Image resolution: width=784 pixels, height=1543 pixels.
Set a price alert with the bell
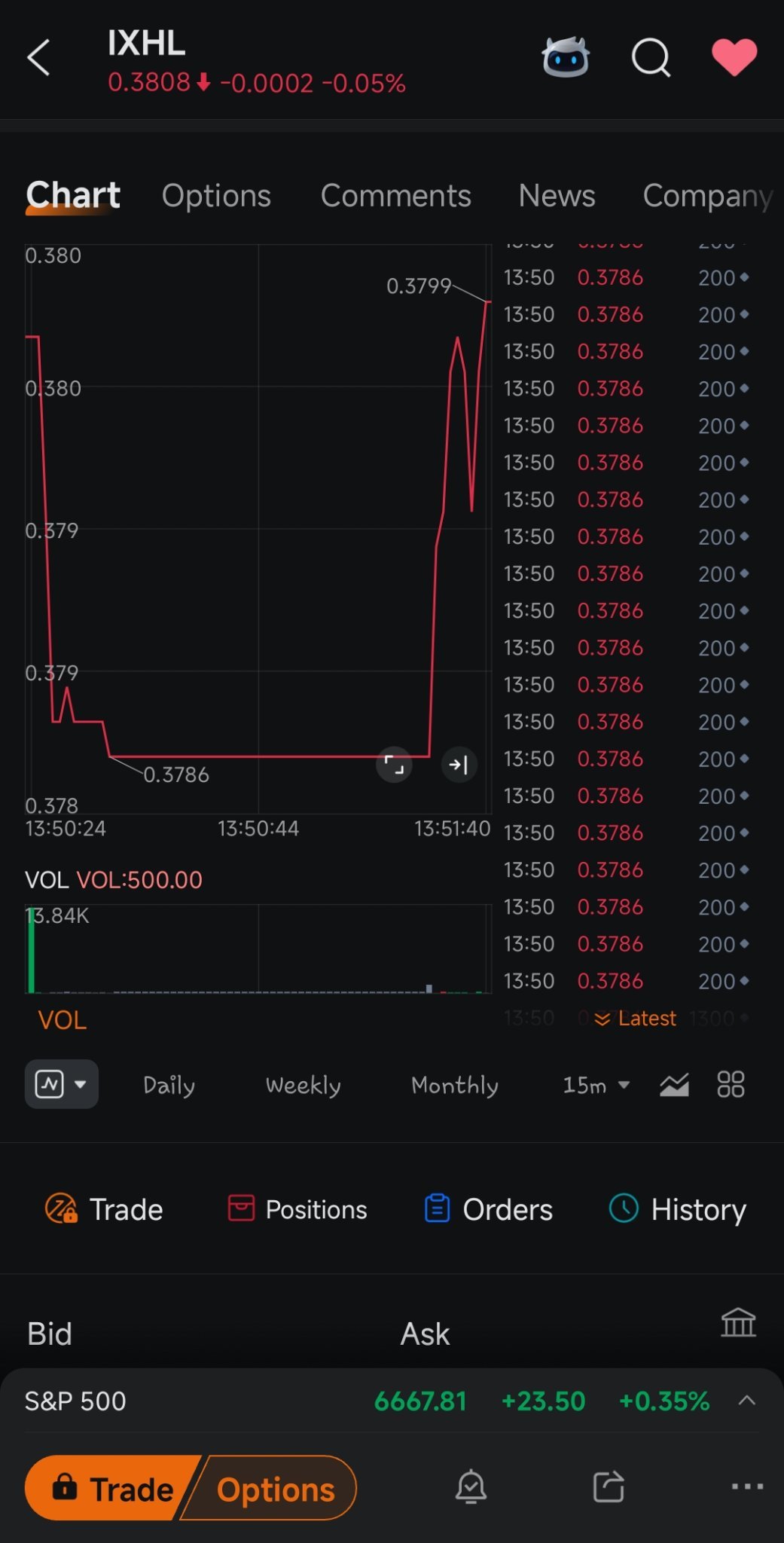471,1486
